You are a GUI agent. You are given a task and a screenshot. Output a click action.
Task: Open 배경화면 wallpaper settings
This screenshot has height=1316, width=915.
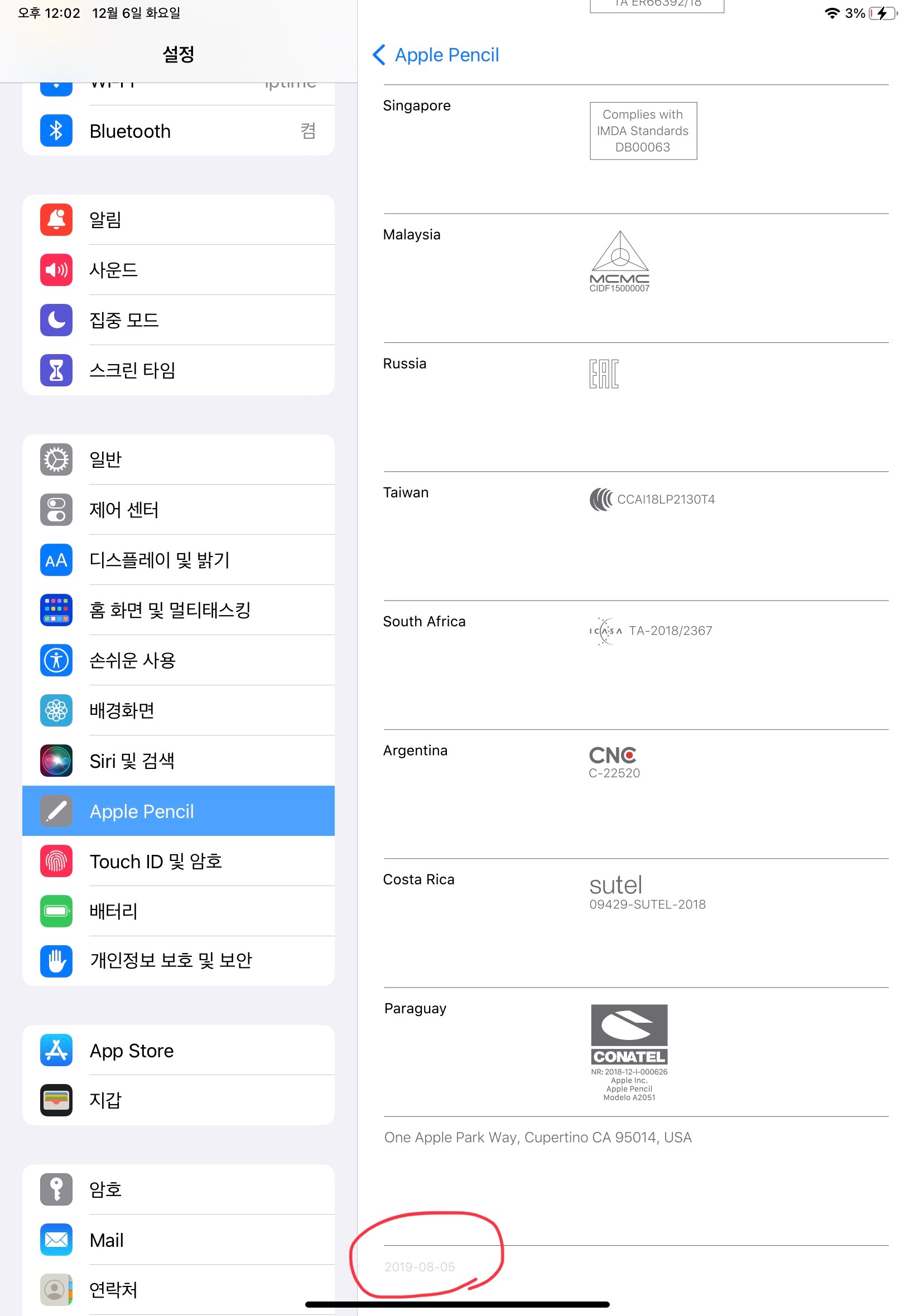179,710
